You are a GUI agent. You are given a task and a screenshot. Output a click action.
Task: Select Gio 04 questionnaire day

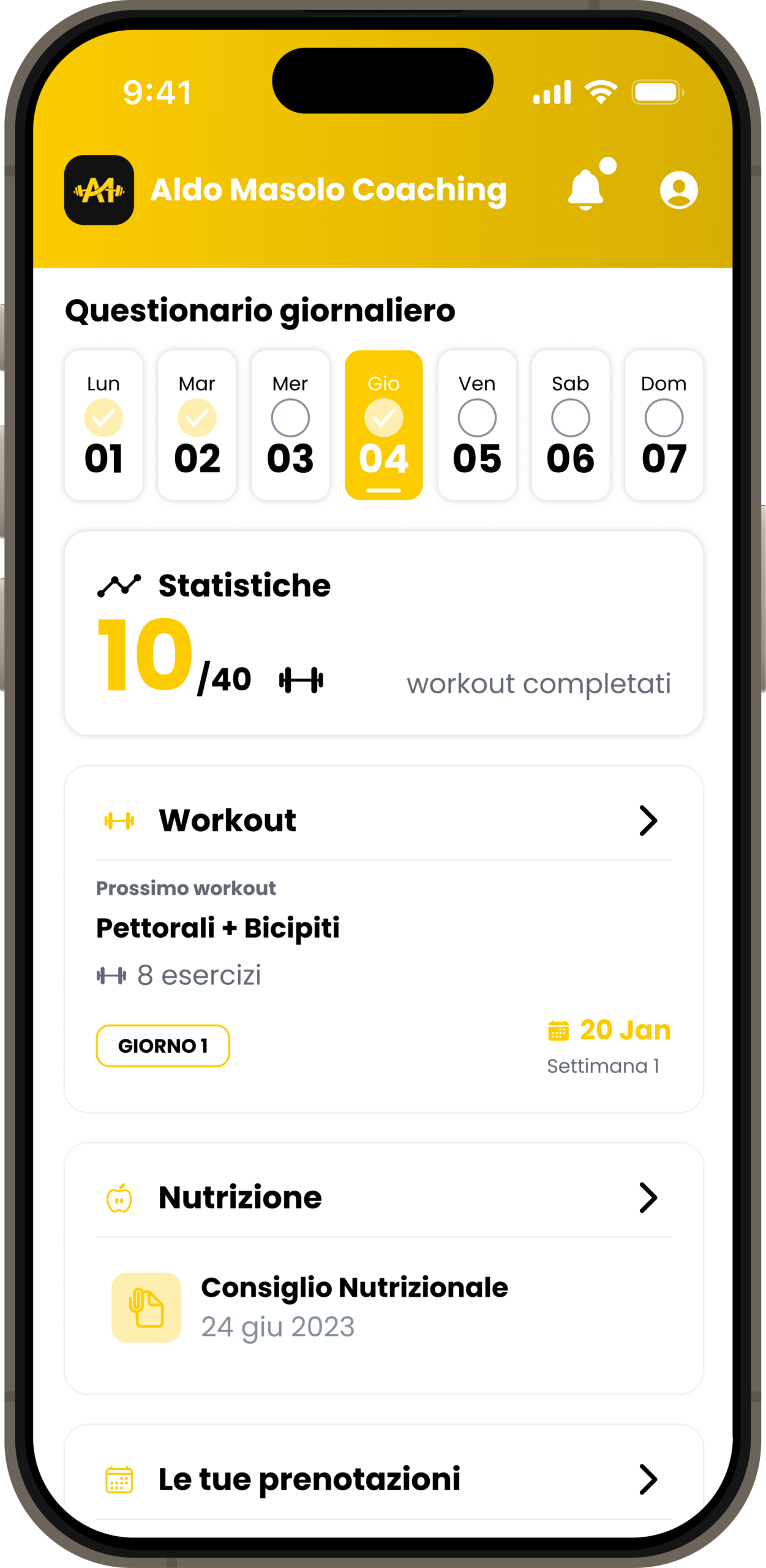(x=383, y=425)
